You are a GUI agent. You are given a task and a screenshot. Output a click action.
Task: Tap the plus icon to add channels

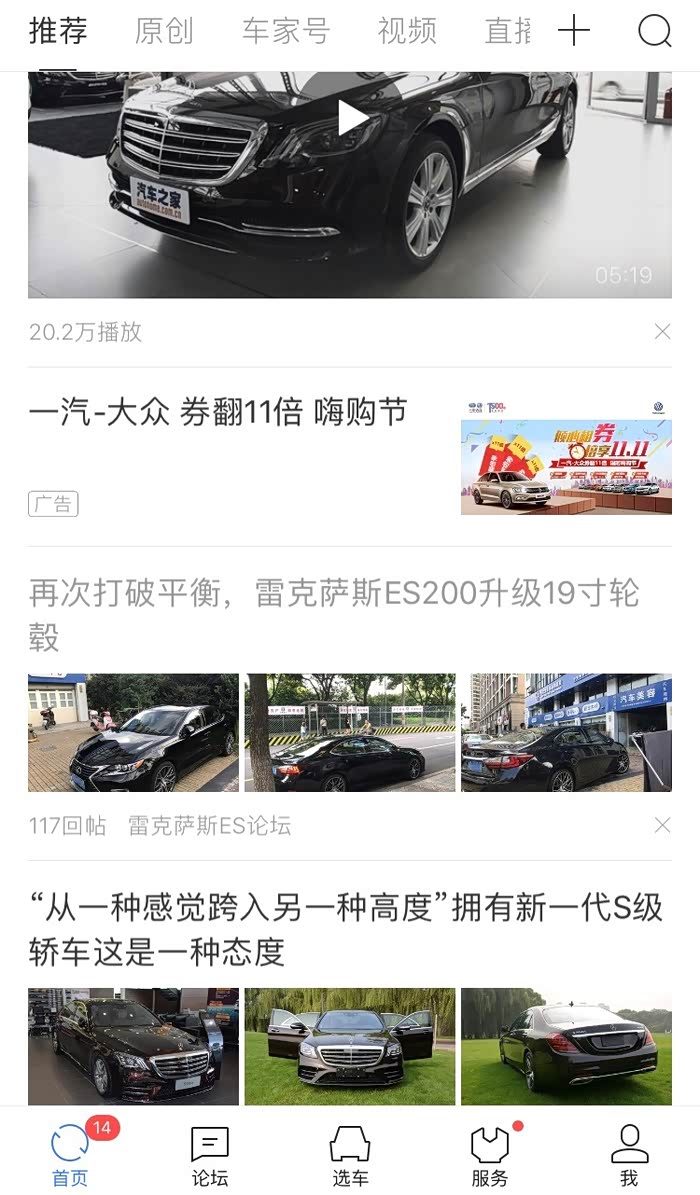574,32
